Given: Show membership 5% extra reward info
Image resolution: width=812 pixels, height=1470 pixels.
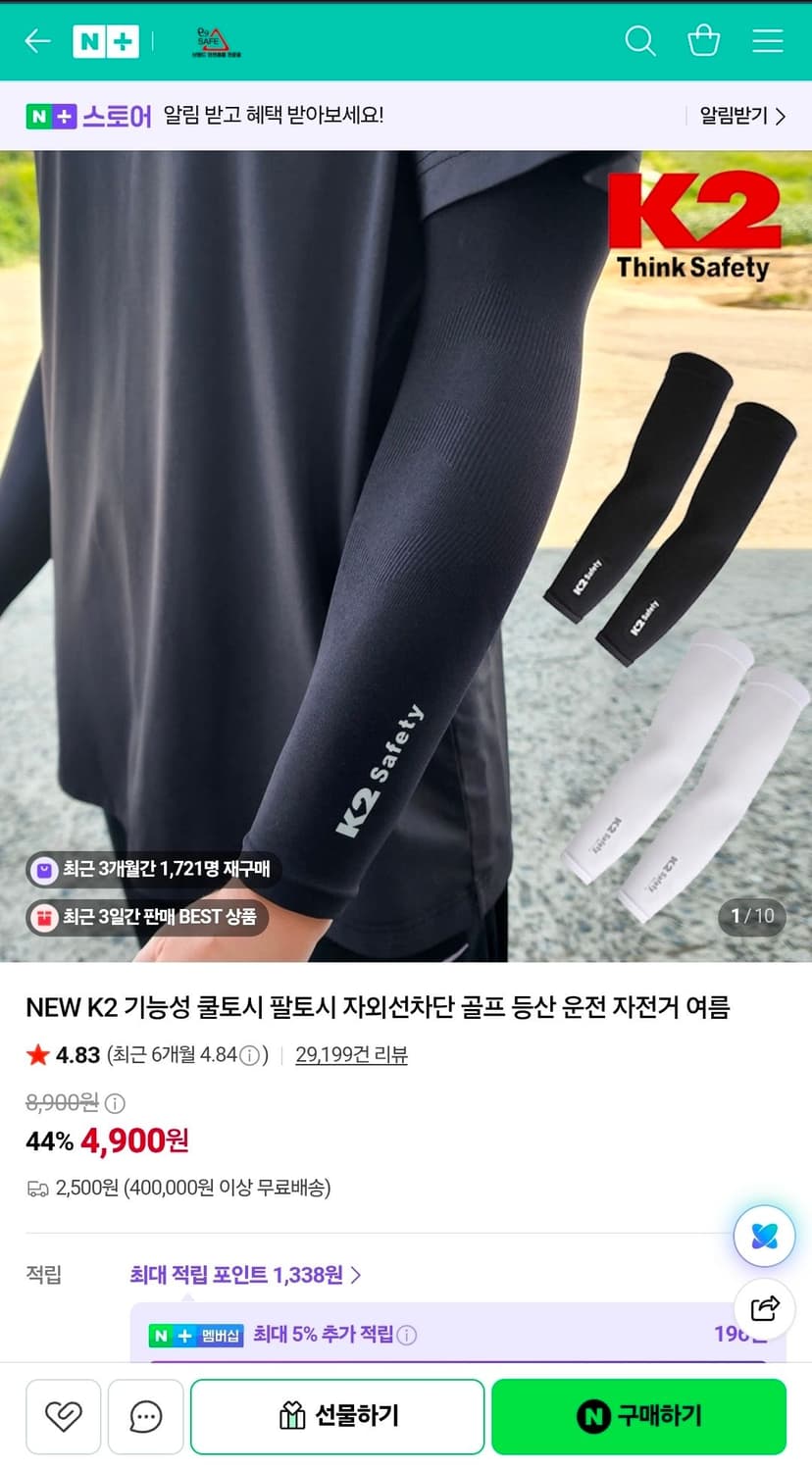Looking at the screenshot, I should coord(406,1335).
